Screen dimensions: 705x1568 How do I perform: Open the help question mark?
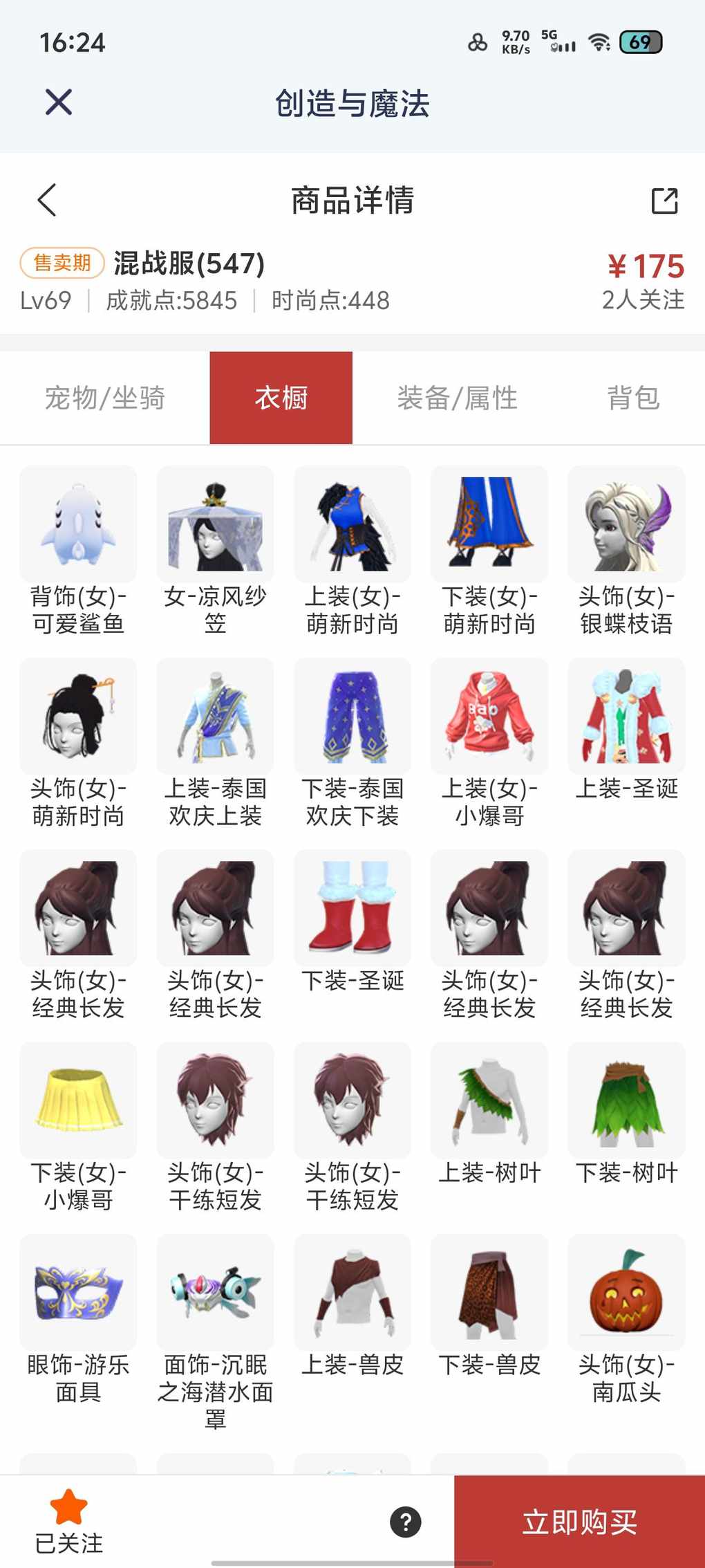[x=406, y=1522]
